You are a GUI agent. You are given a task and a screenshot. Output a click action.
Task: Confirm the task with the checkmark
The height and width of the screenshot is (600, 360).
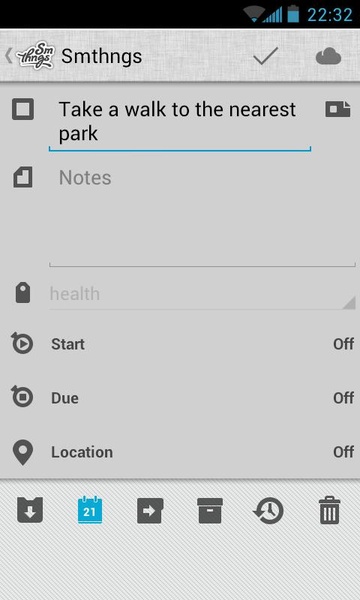tap(266, 56)
